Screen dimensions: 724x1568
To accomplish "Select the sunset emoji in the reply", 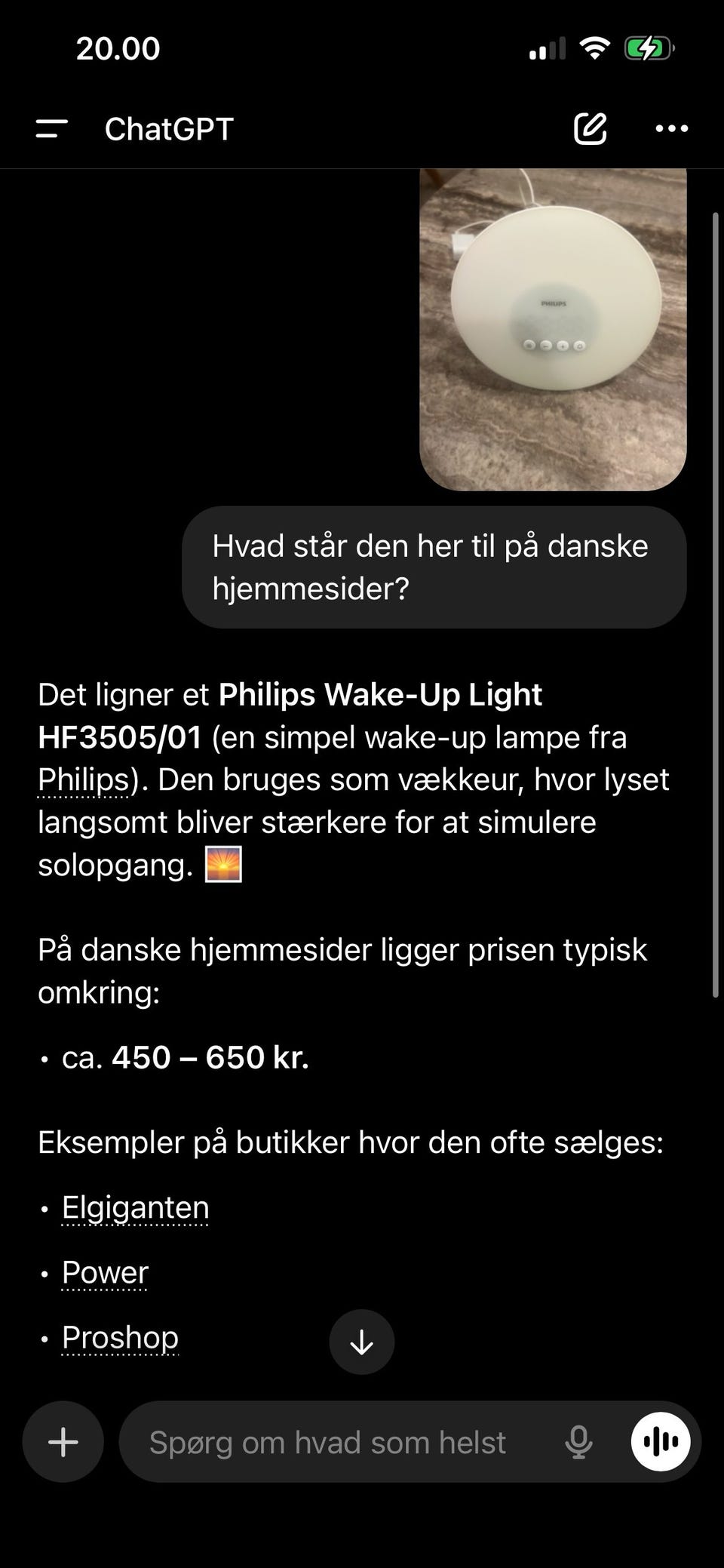I will pos(225,863).
